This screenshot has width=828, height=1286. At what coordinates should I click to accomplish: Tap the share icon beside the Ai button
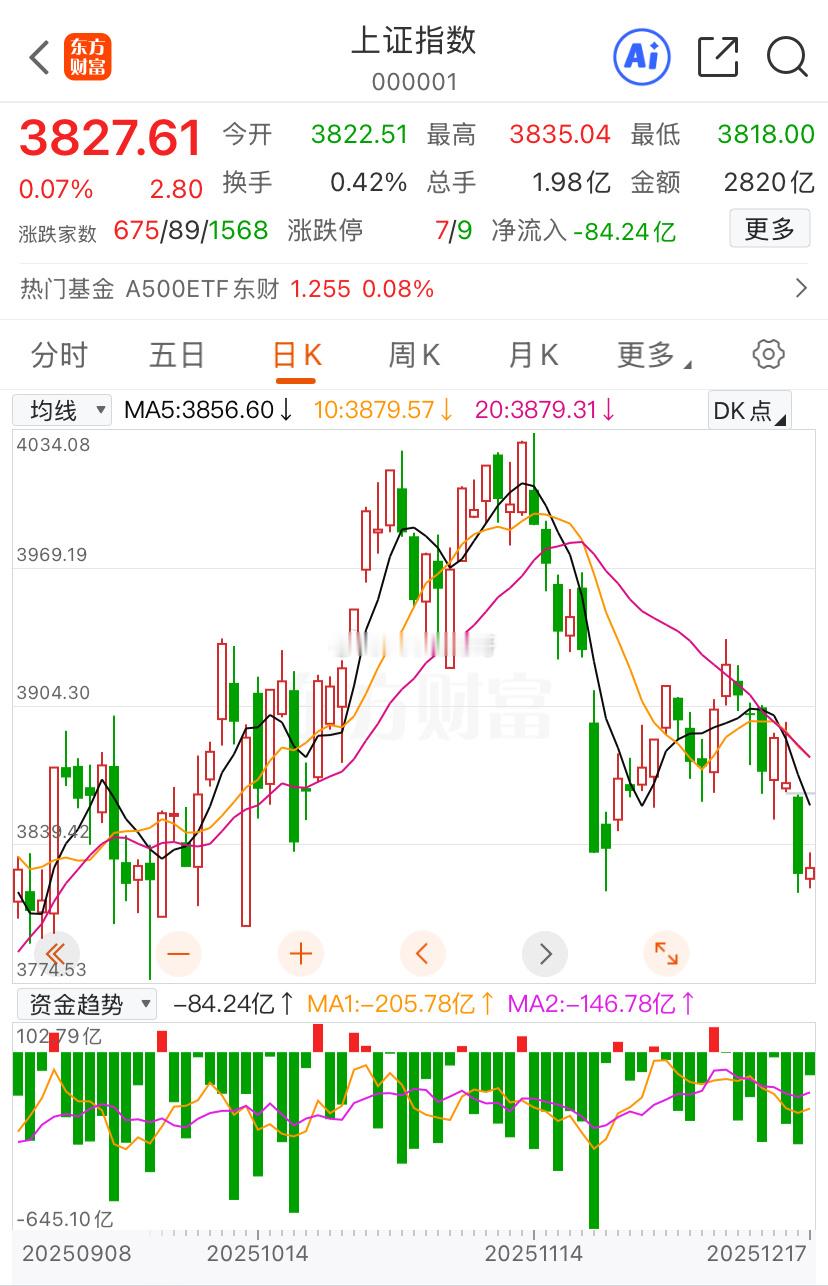[716, 57]
